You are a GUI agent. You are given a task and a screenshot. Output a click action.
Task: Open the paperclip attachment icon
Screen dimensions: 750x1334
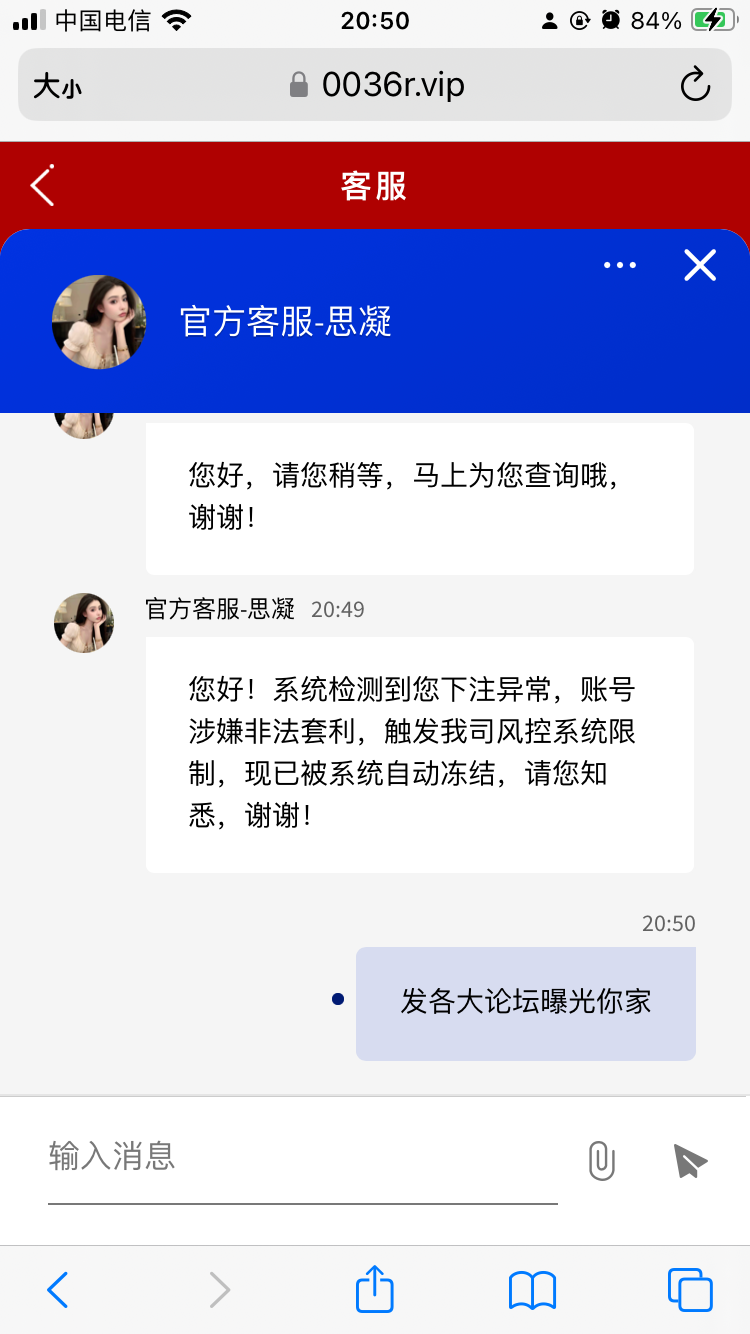tap(600, 1161)
